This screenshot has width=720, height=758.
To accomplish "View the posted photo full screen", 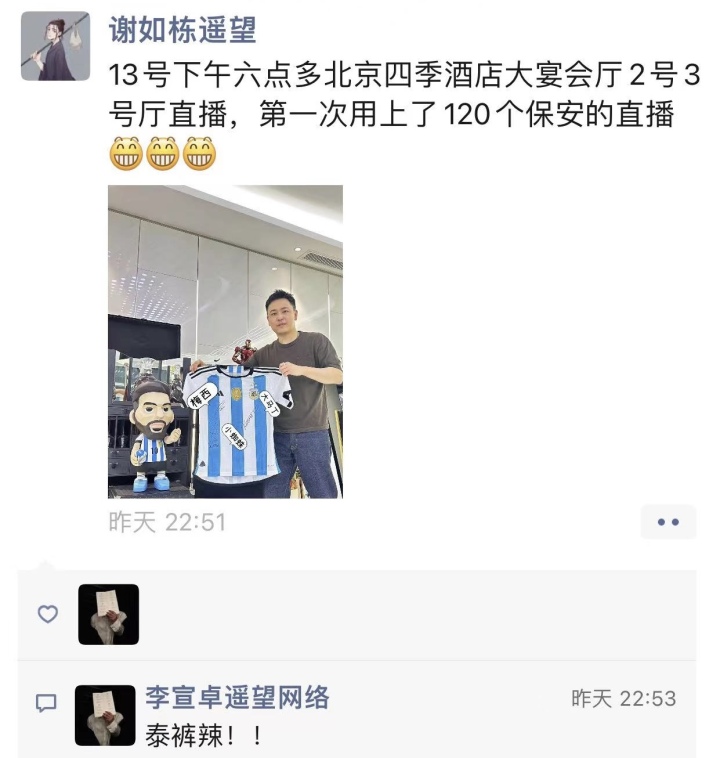I will pos(225,341).
